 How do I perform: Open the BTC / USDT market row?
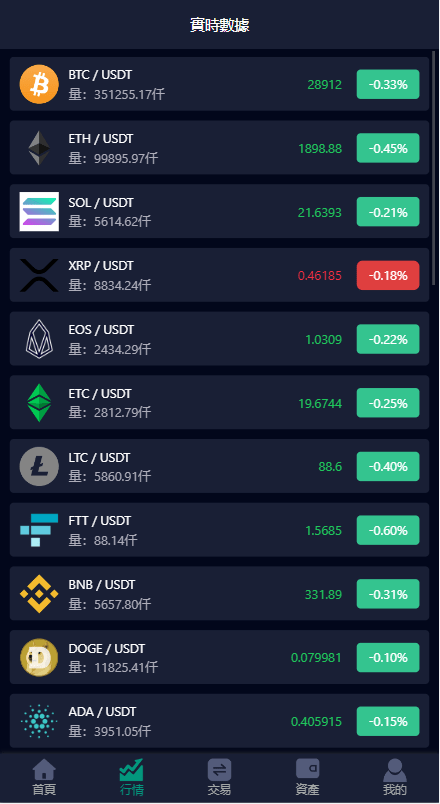tap(219, 84)
